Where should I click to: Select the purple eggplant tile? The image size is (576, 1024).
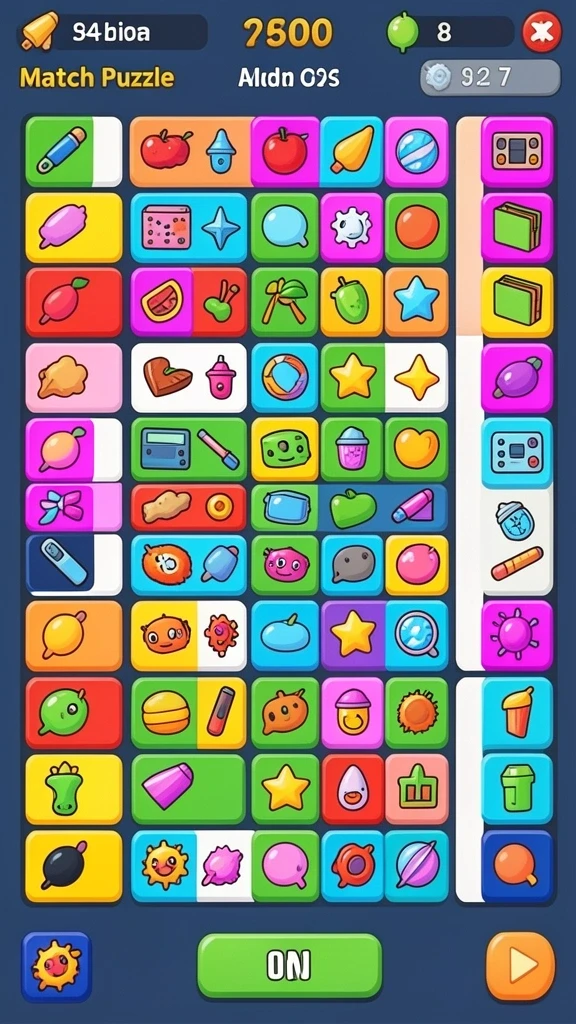pos(517,378)
